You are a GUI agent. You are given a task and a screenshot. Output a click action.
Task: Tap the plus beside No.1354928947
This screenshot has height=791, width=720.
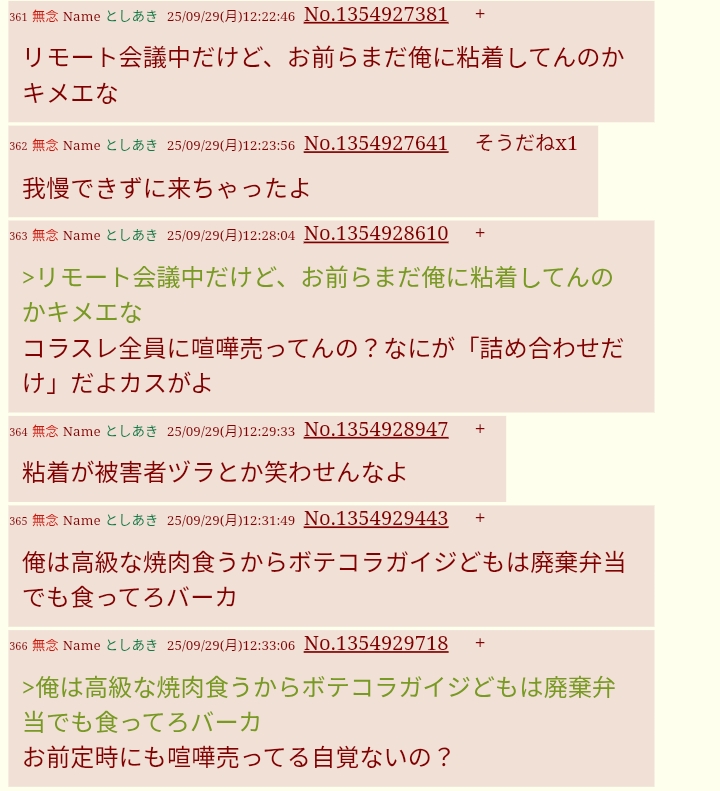click(x=480, y=429)
